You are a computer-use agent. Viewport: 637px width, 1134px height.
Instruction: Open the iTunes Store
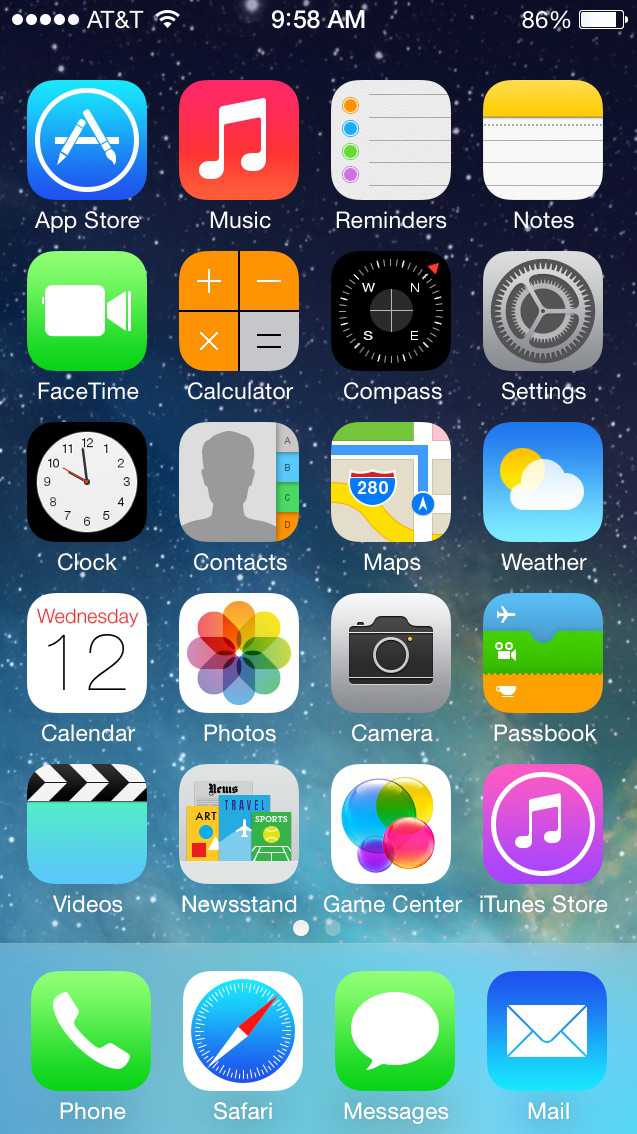click(x=543, y=824)
